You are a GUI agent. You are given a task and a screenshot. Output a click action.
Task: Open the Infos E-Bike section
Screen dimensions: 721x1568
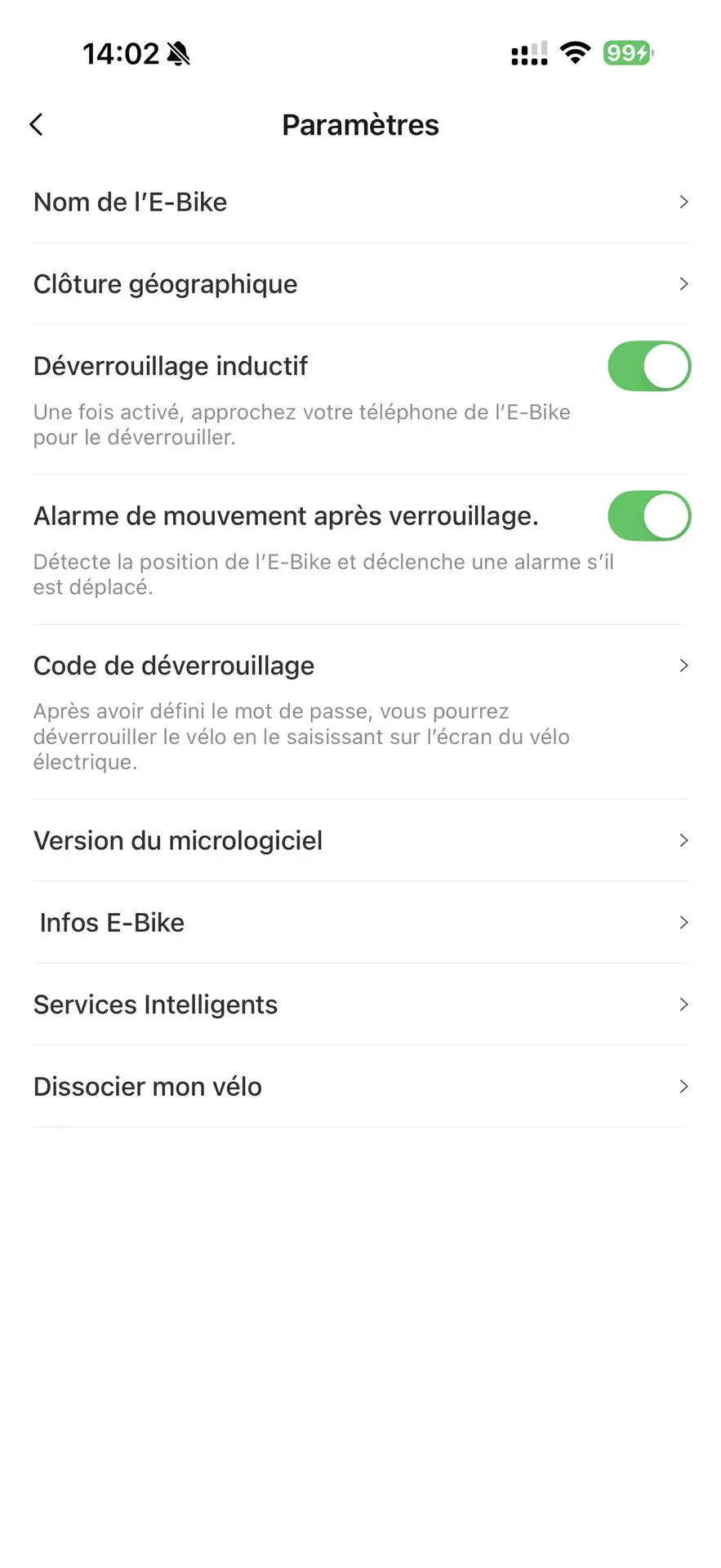click(x=360, y=922)
